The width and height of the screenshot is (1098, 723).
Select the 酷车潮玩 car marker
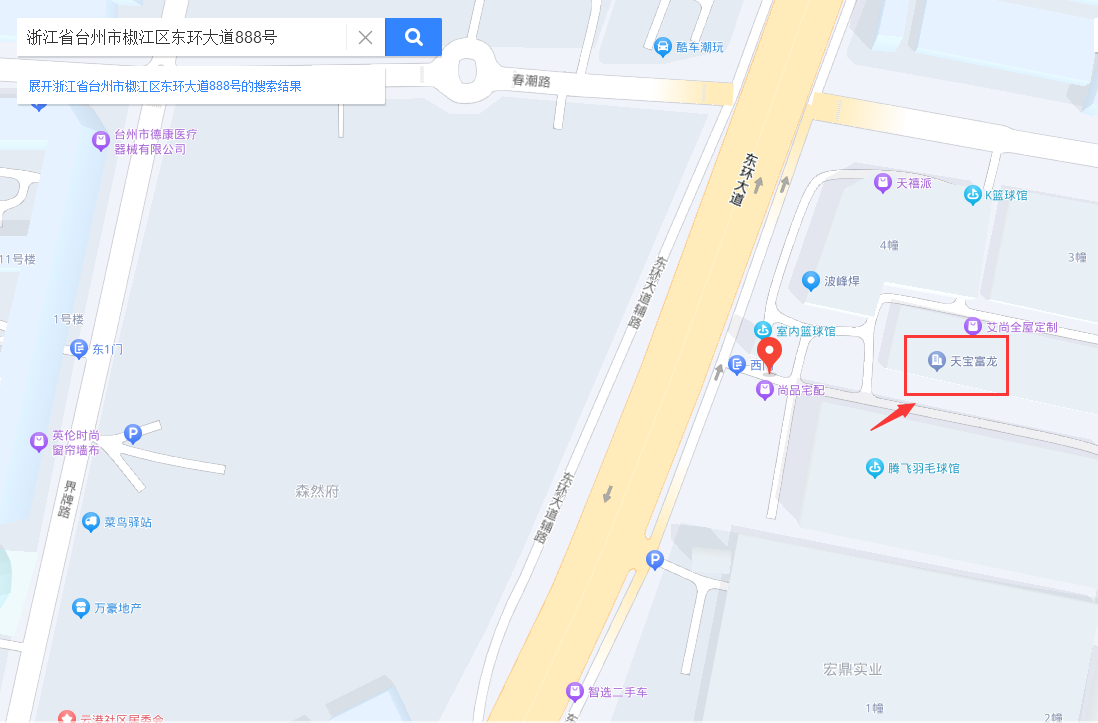(x=662, y=47)
